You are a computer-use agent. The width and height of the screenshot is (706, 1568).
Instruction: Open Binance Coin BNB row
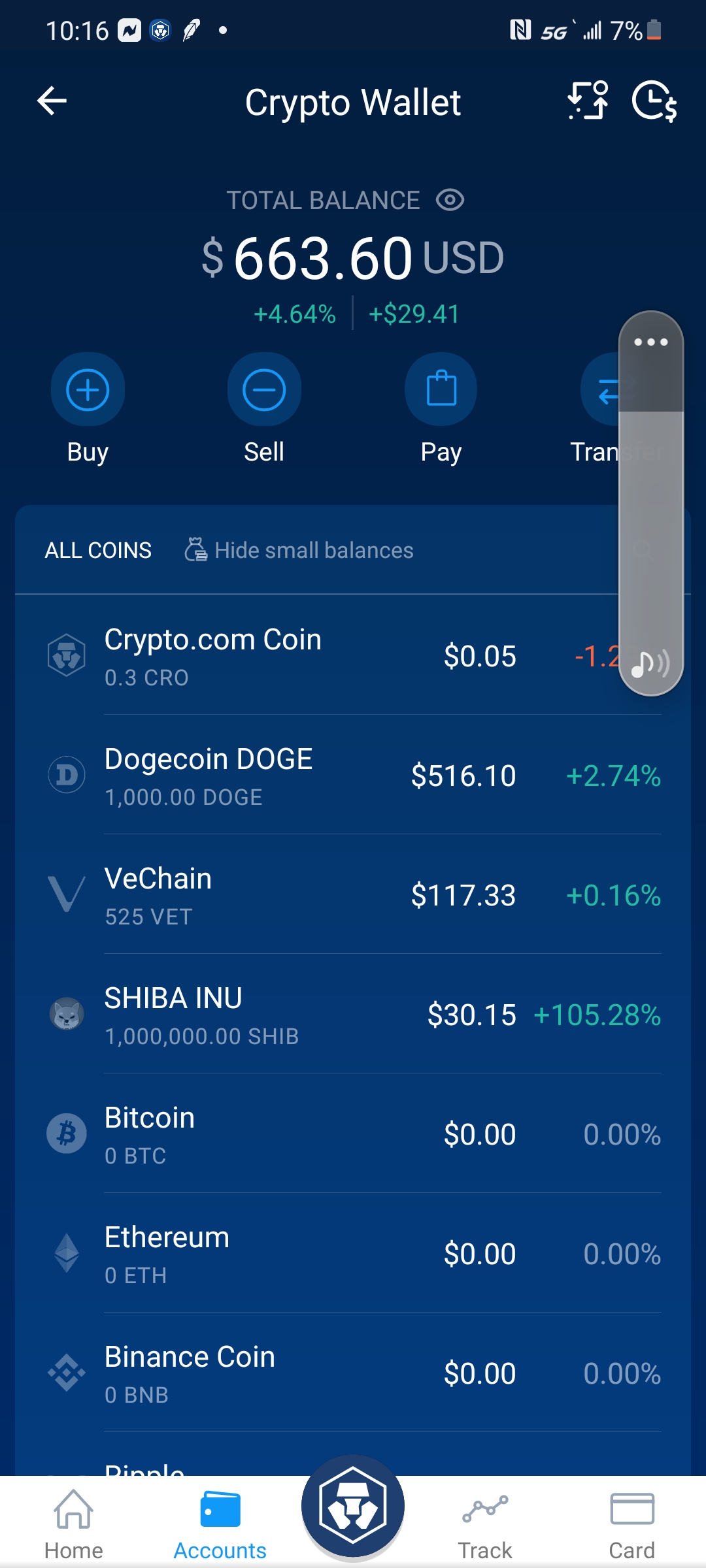pos(353,1373)
